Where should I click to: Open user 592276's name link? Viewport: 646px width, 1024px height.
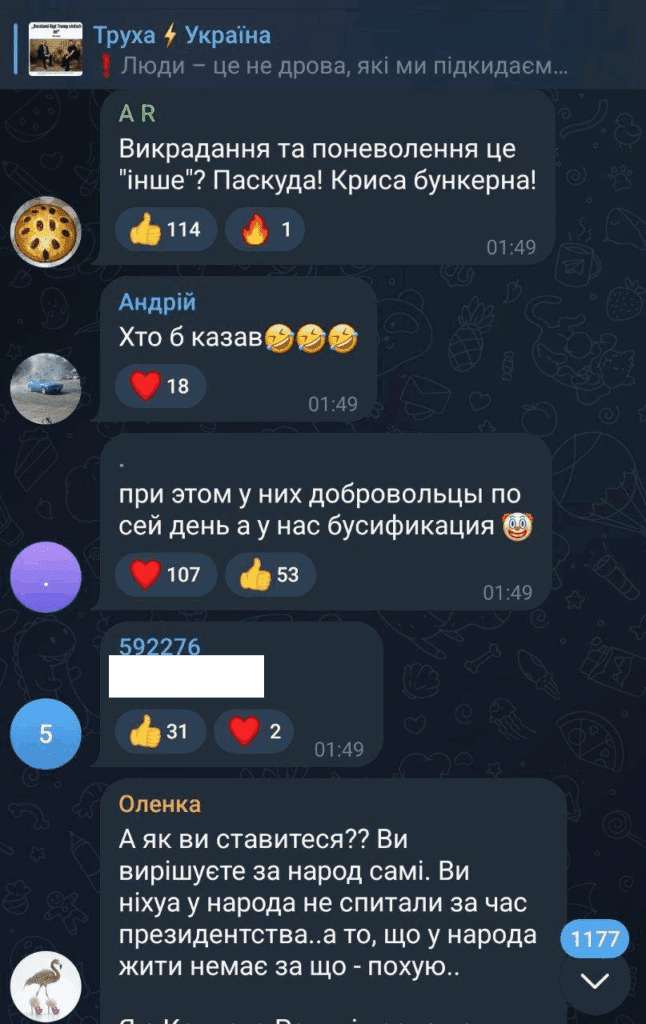point(160,647)
